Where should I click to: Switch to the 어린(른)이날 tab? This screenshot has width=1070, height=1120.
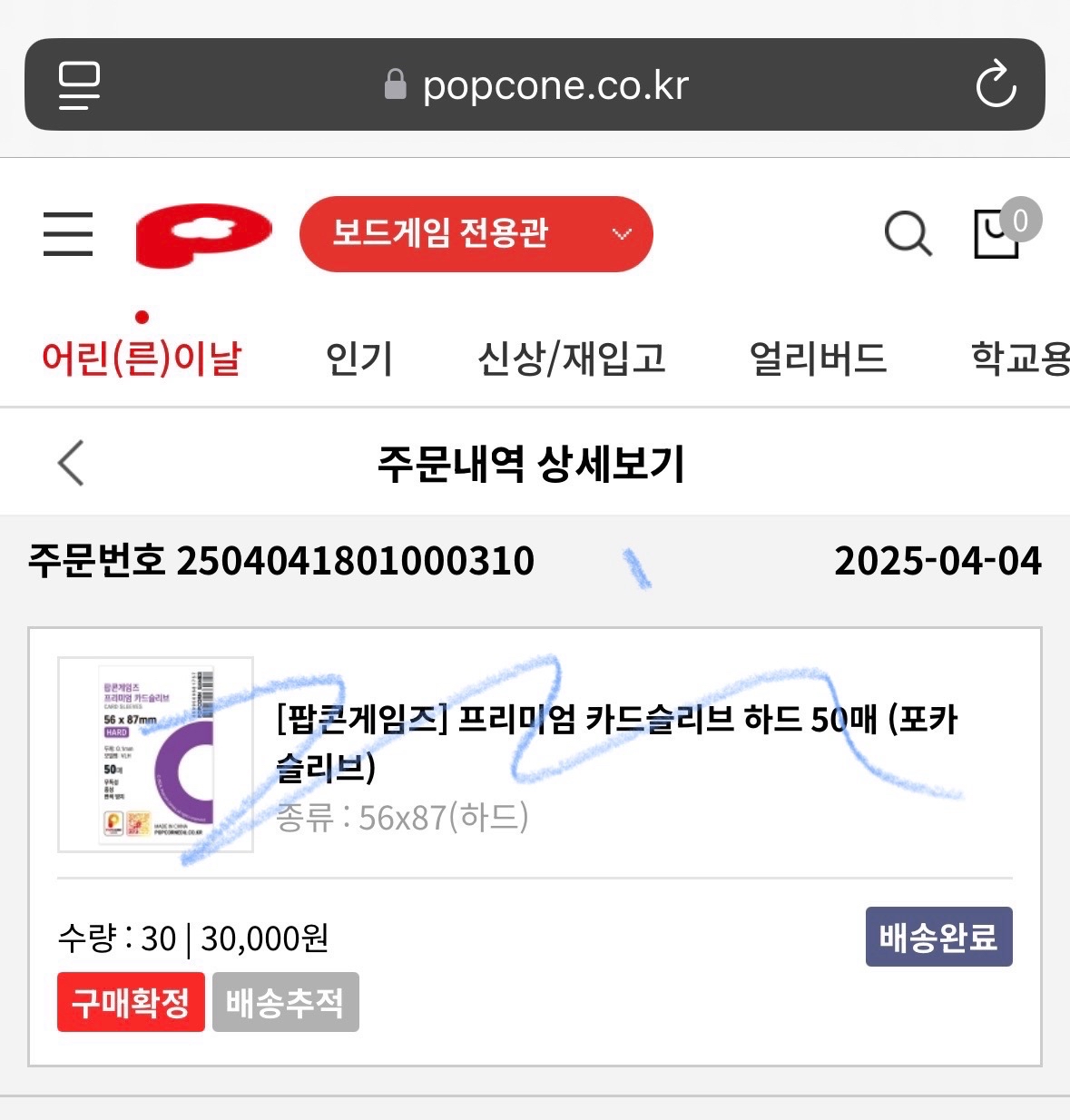coord(142,358)
